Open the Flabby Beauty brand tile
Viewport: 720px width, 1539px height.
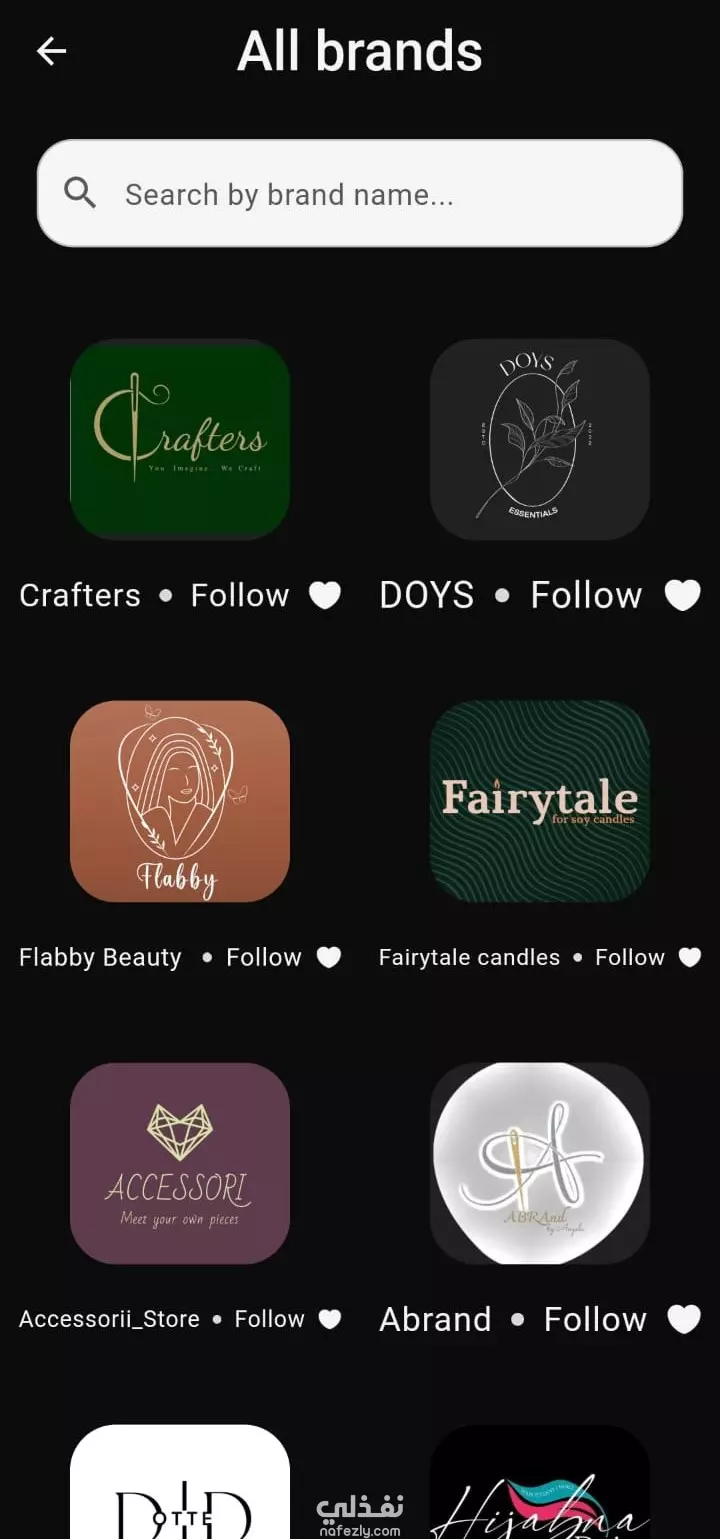(180, 801)
